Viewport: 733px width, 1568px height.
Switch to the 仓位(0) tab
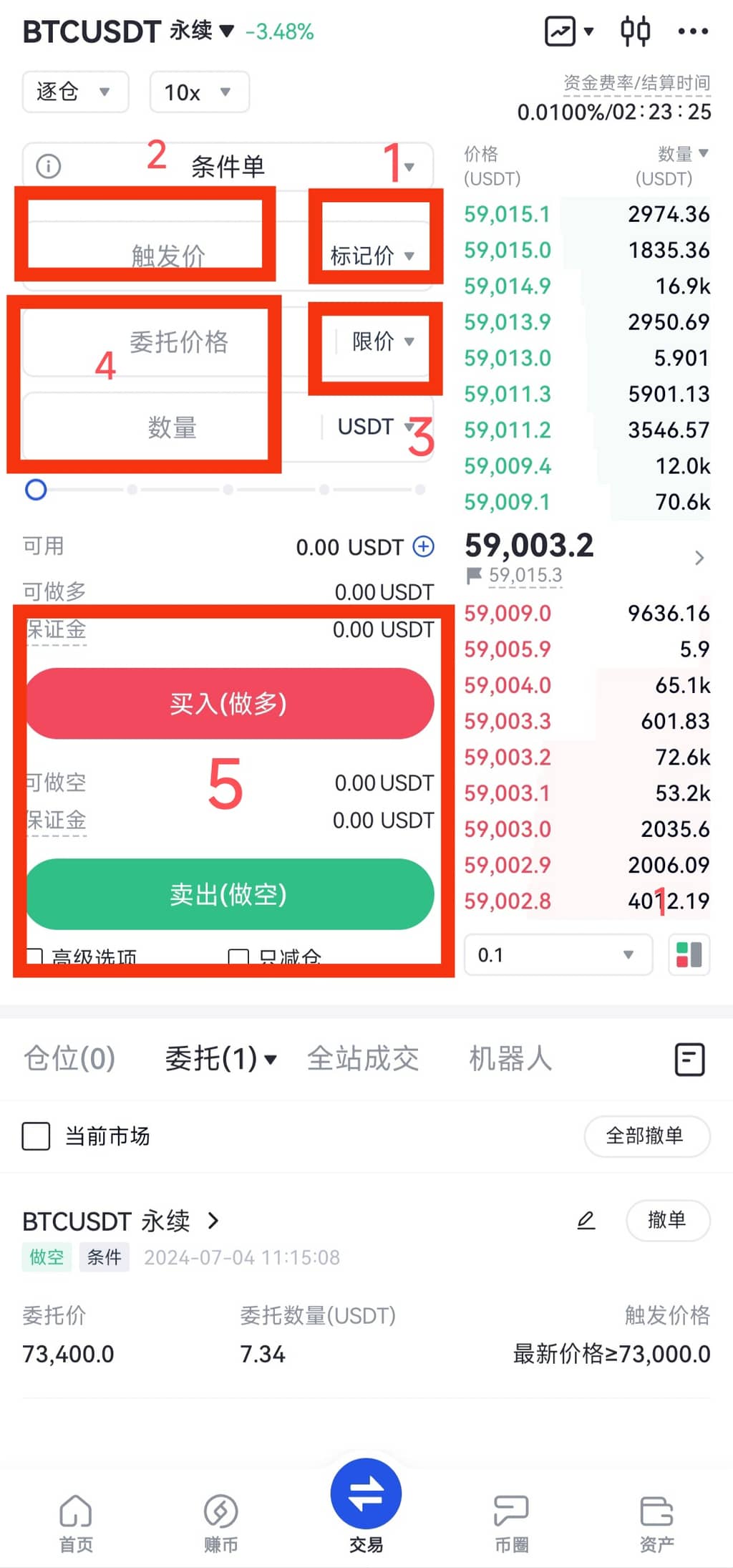pos(69,1058)
